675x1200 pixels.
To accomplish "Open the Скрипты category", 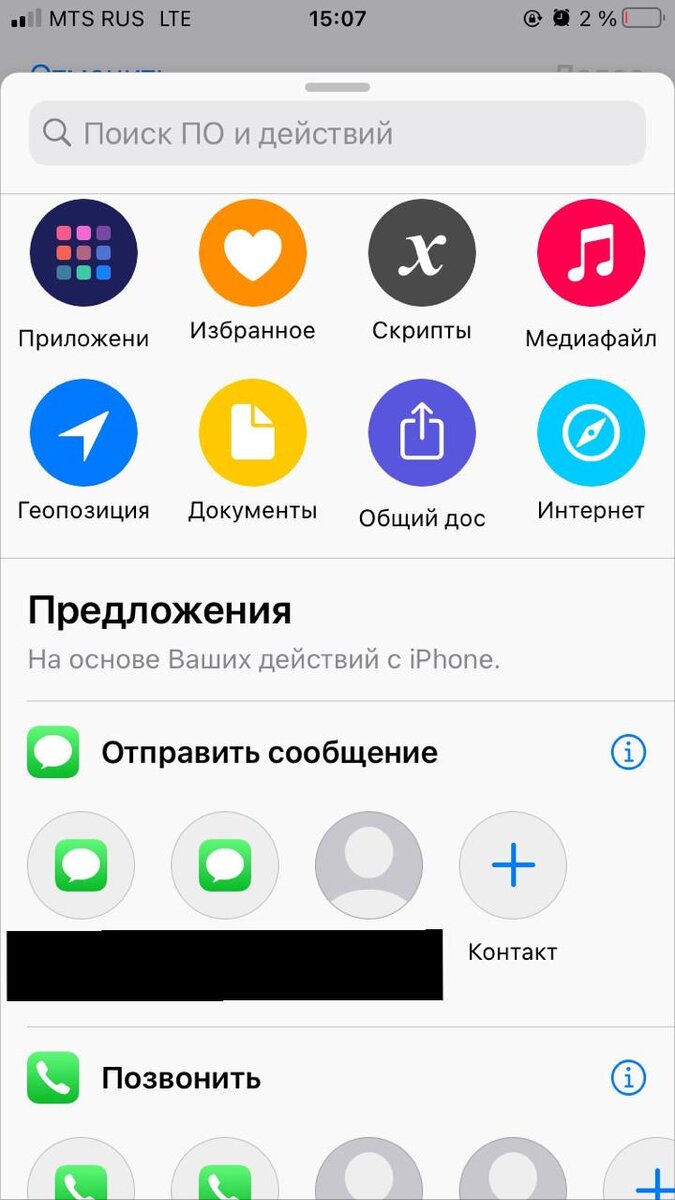I will click(422, 252).
